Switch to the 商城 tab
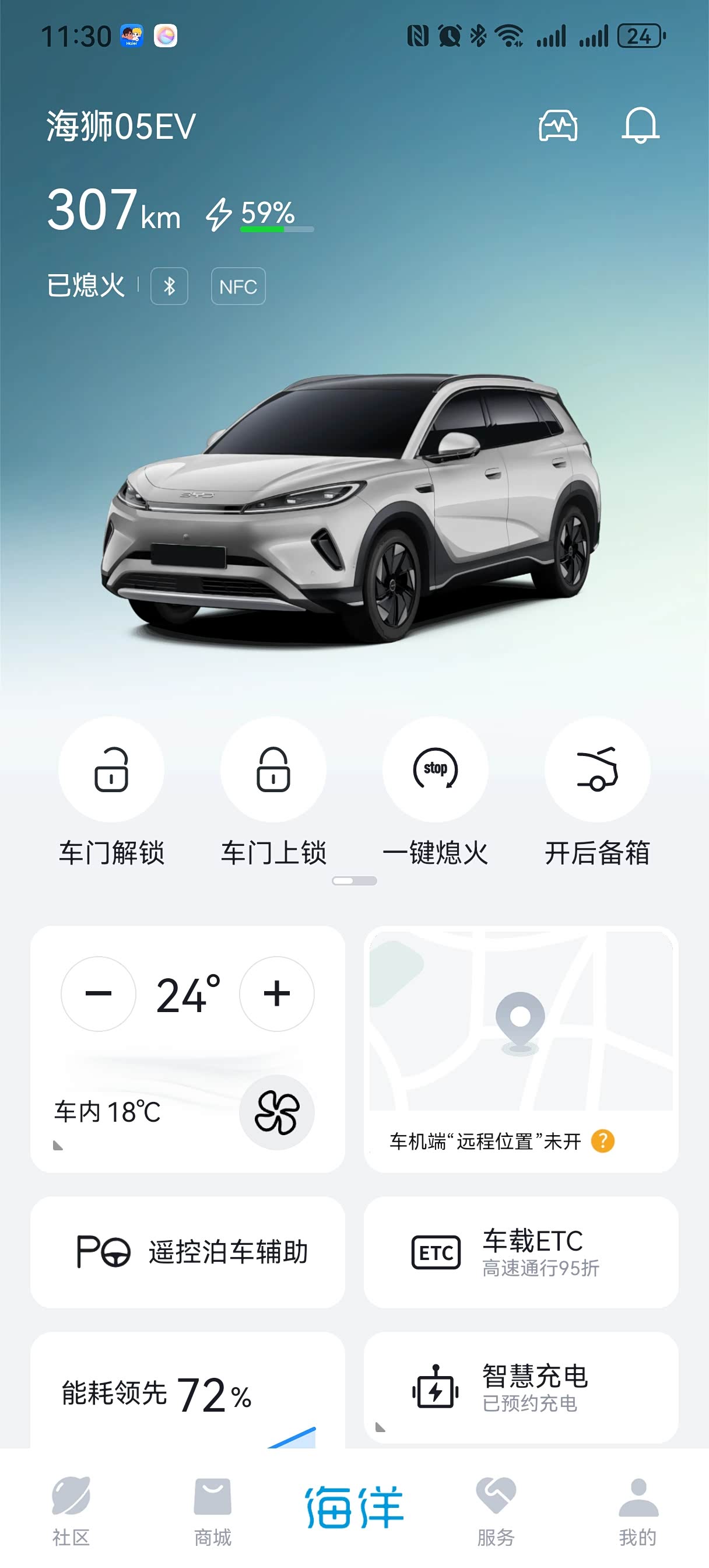Viewport: 709px width, 1568px height. click(212, 1511)
